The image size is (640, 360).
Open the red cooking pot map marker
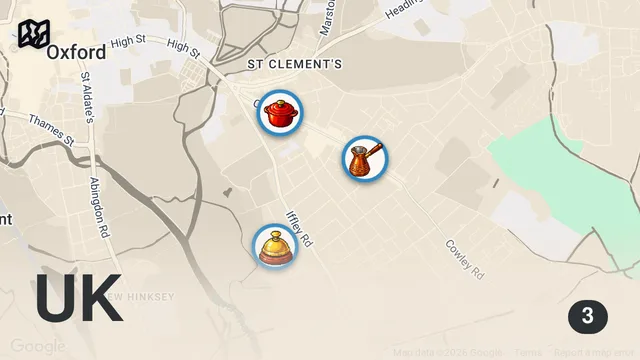pos(280,113)
